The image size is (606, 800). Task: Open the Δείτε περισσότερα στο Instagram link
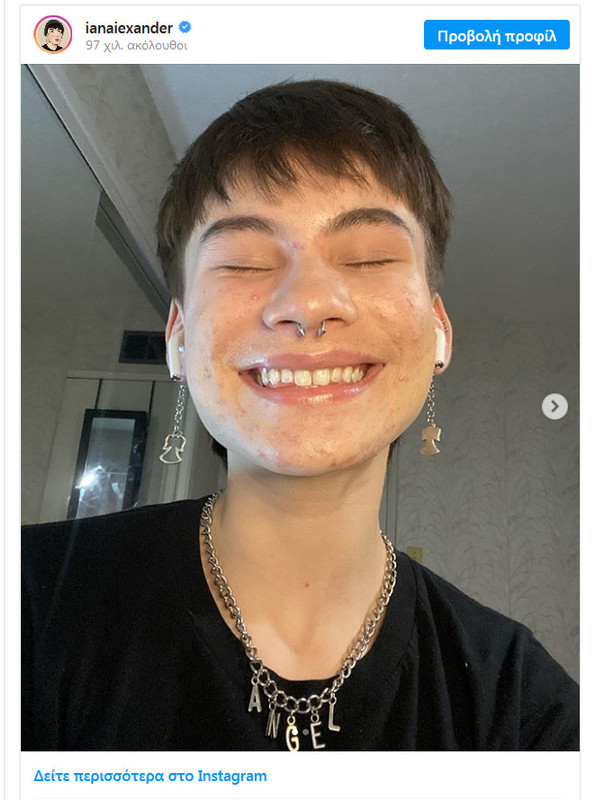coord(150,776)
